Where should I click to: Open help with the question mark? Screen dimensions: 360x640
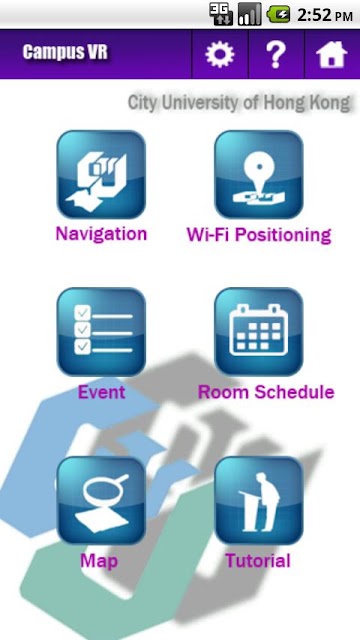[x=276, y=54]
